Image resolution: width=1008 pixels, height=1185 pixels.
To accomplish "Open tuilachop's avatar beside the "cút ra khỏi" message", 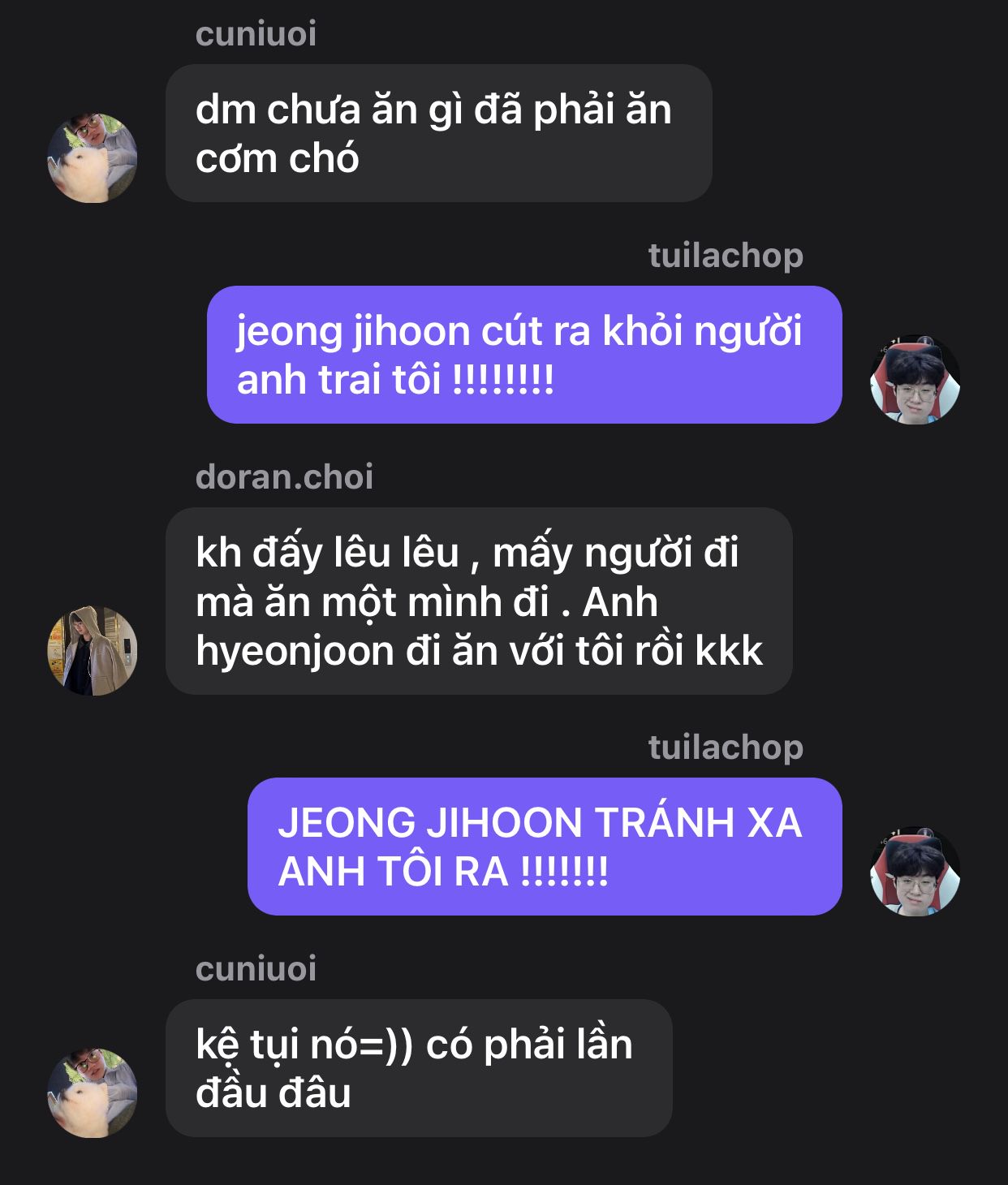I will pos(915,379).
